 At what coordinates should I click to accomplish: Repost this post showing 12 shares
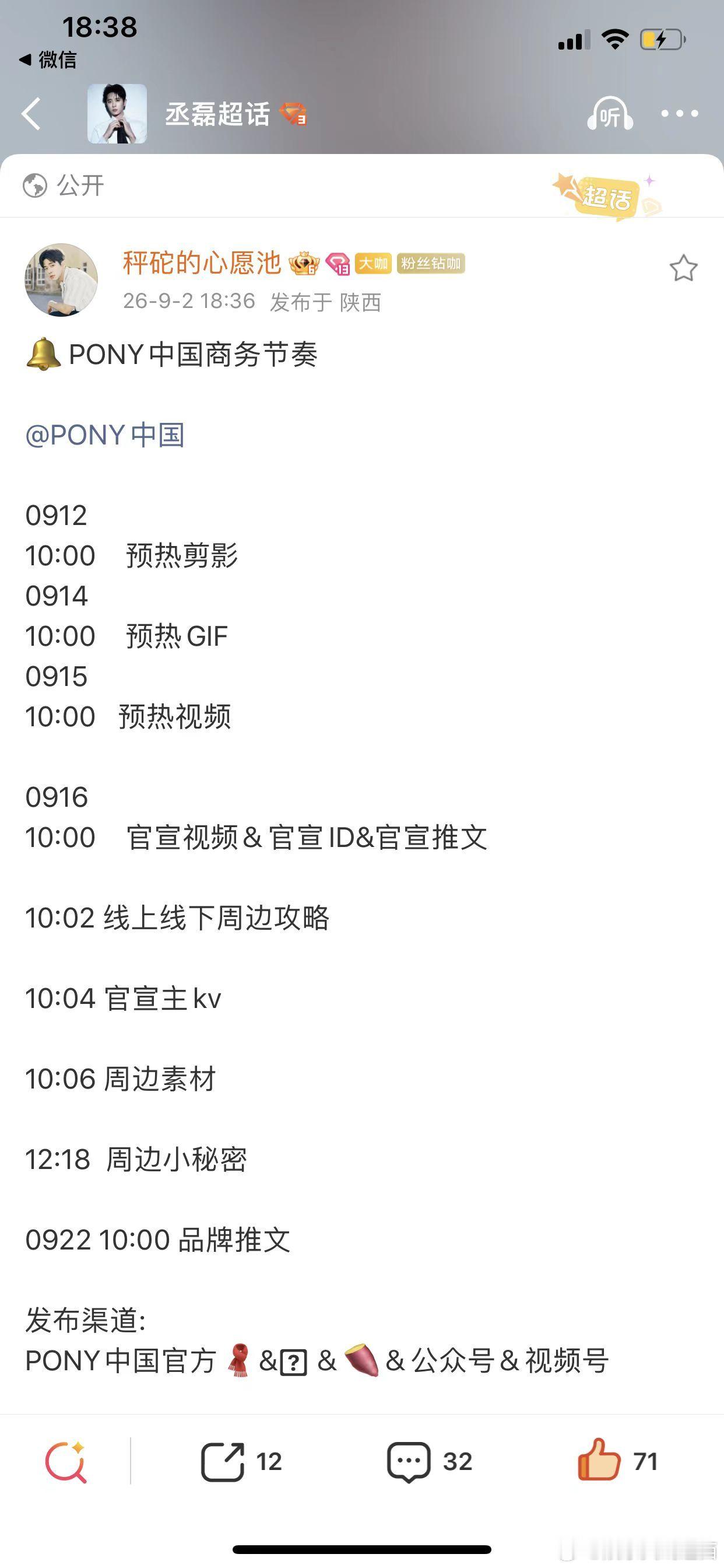click(241, 1462)
